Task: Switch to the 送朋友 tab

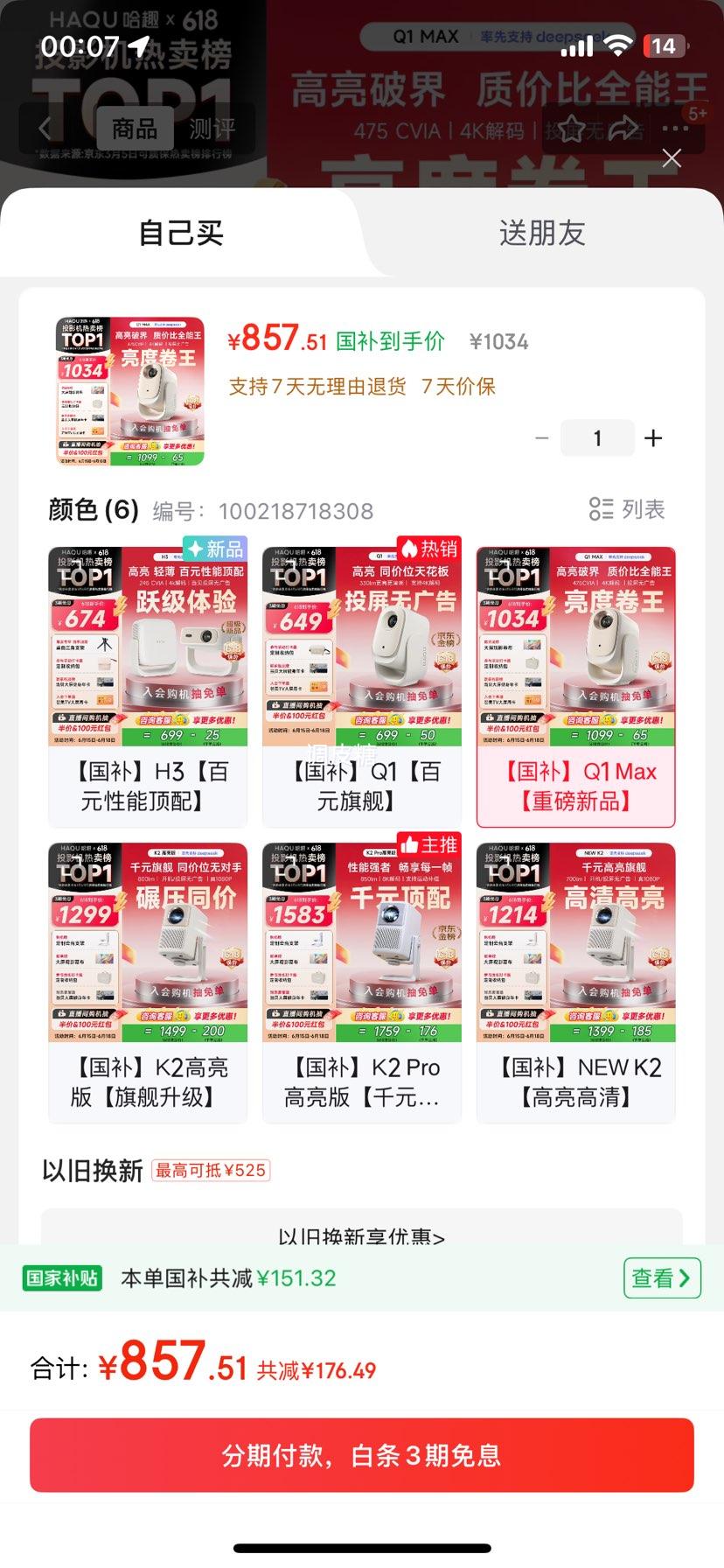Action: [x=541, y=233]
